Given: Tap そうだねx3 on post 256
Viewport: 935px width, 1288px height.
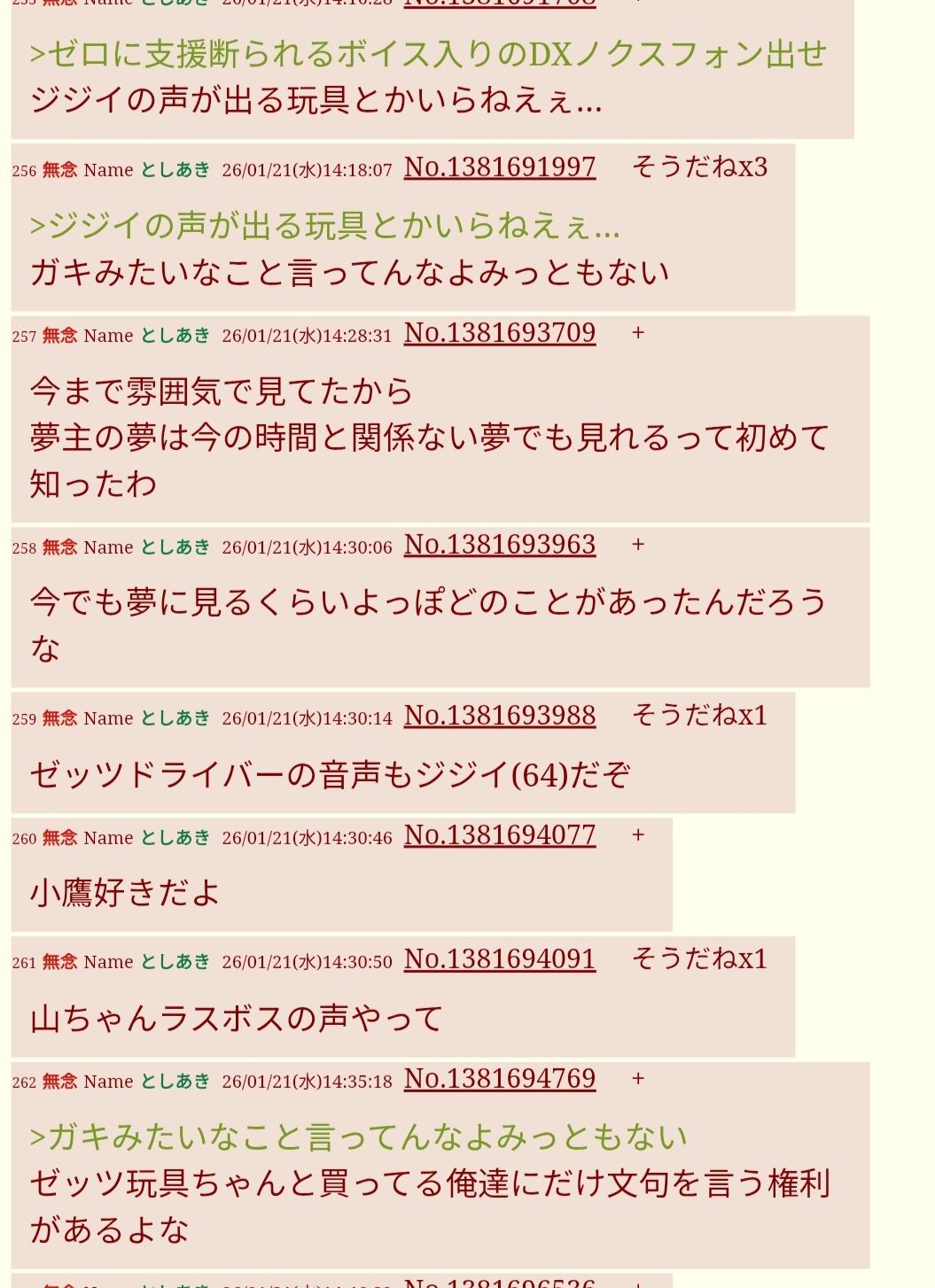Looking at the screenshot, I should click(x=700, y=167).
